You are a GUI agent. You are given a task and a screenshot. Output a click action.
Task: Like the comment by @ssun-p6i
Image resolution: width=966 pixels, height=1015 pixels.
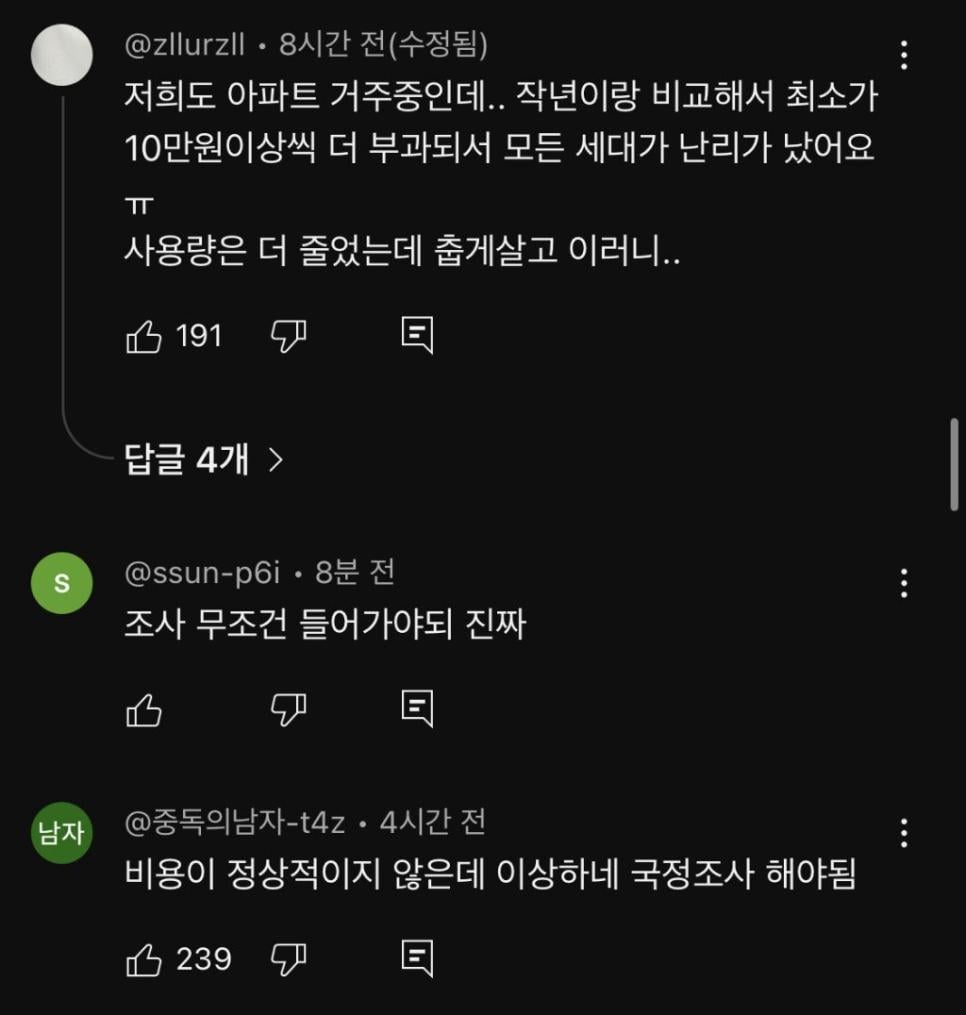pyautogui.click(x=144, y=709)
